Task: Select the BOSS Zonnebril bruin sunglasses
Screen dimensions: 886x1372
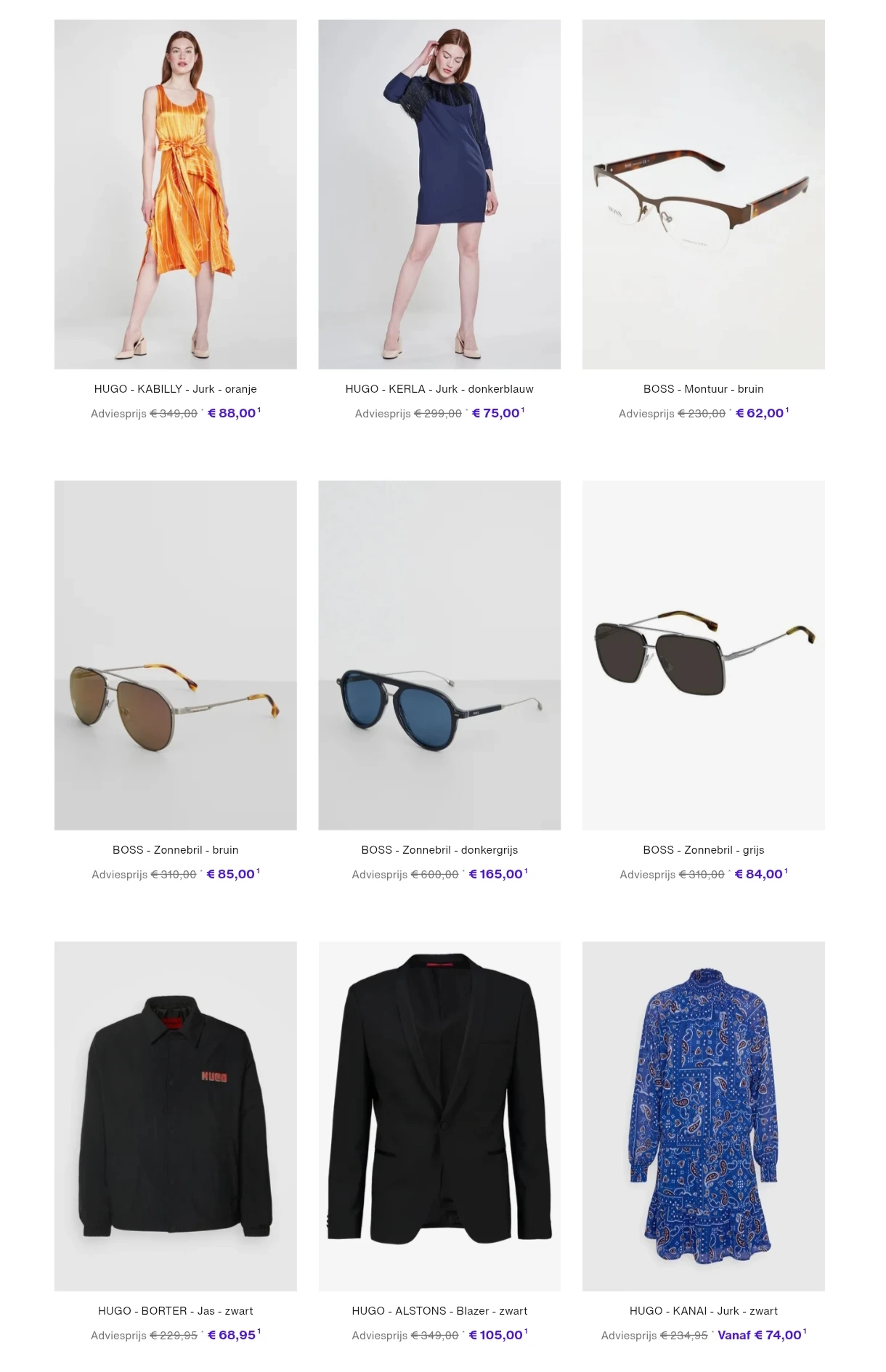Action: pos(175,655)
